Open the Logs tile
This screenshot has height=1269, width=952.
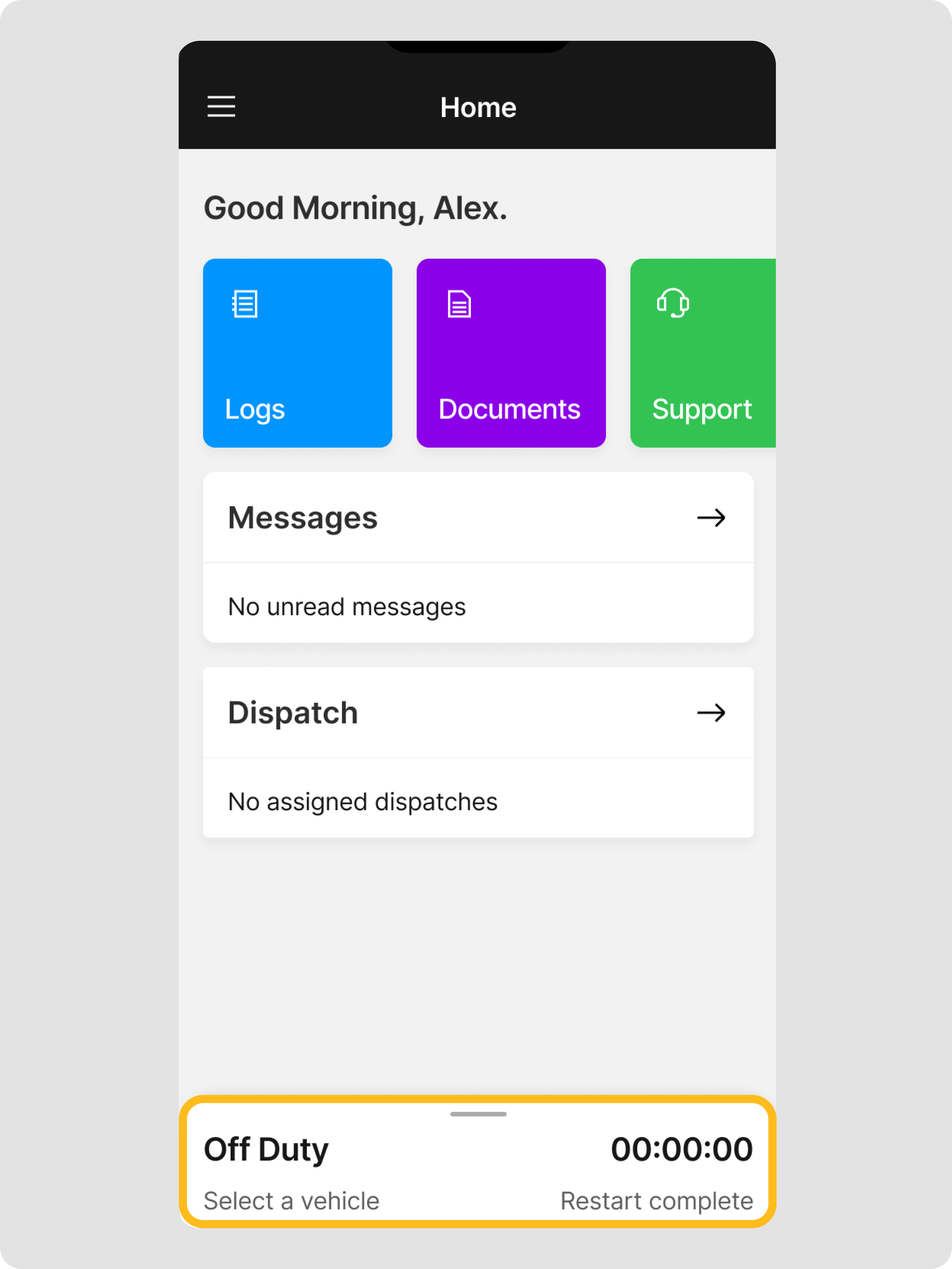[x=297, y=353]
